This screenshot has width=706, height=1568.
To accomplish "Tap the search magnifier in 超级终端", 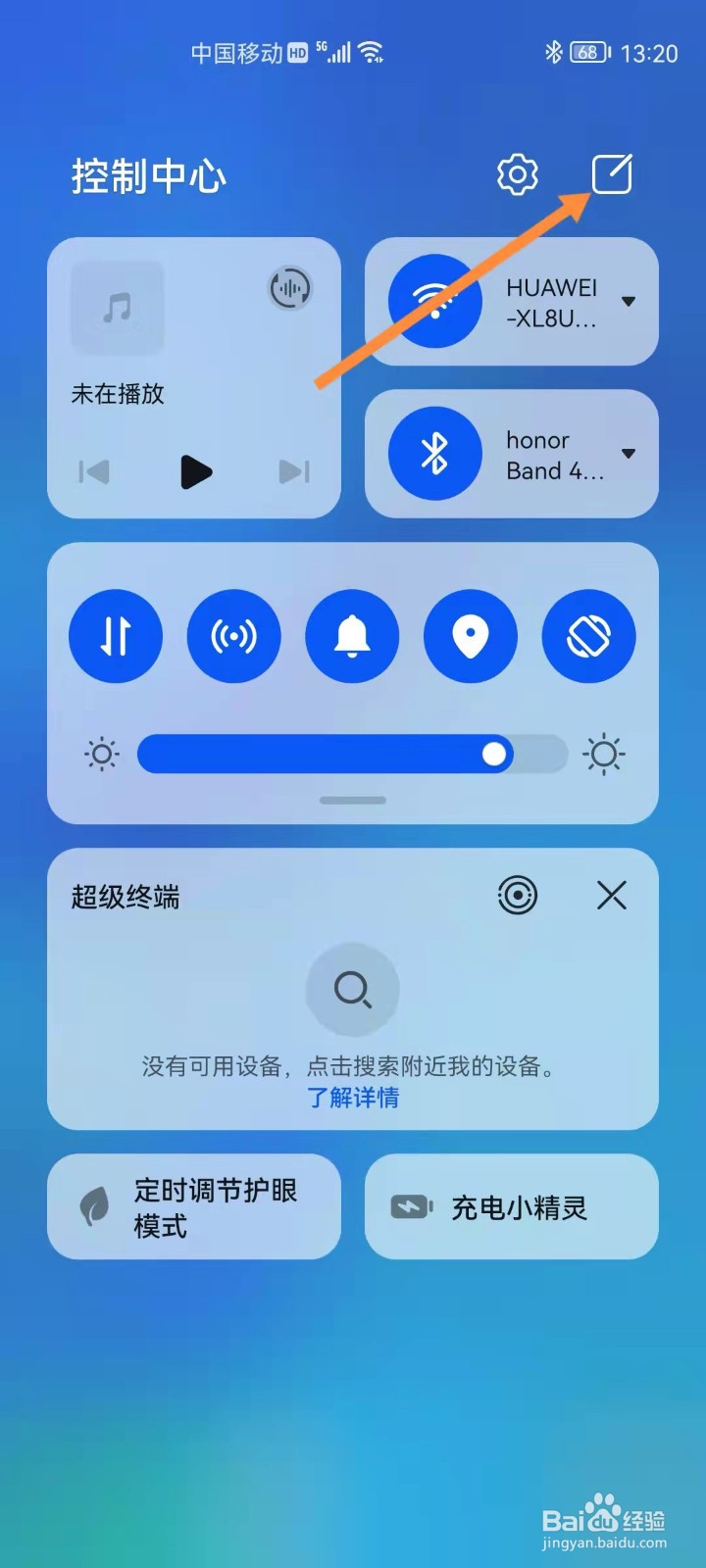I will tap(352, 991).
